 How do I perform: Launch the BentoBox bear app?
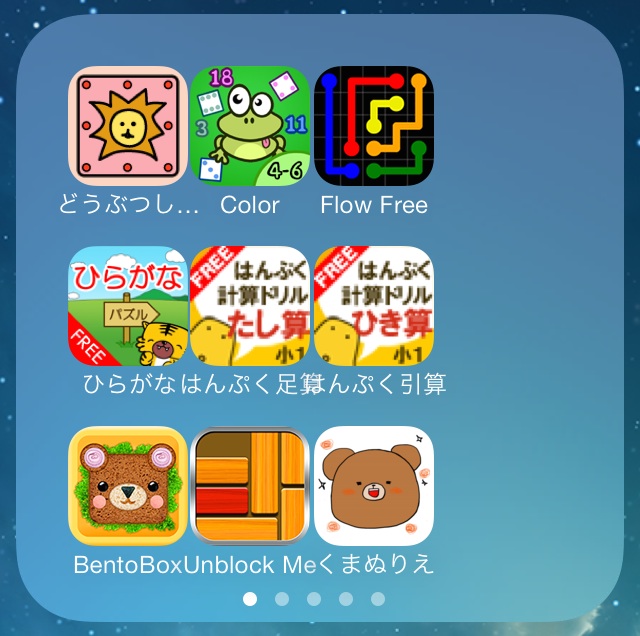click(x=128, y=486)
